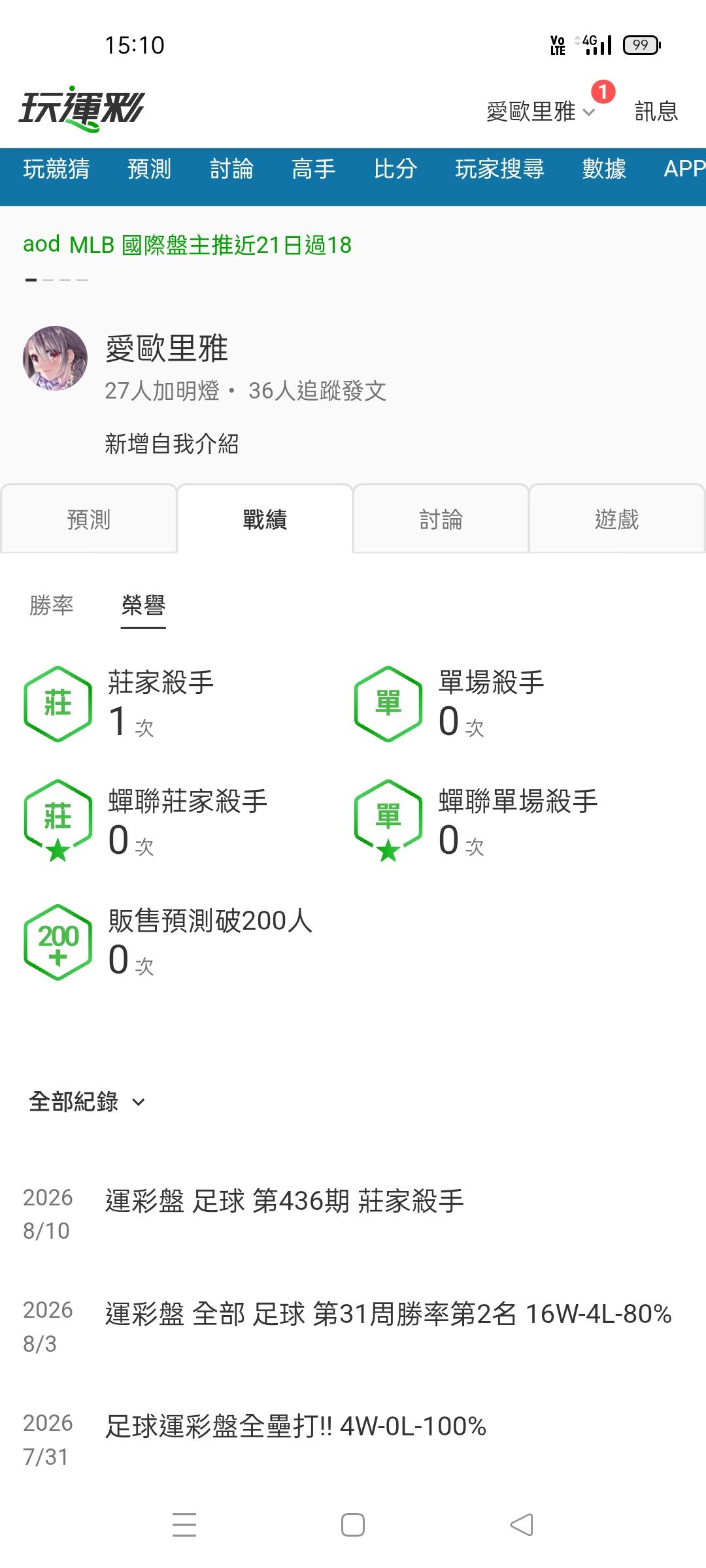Image resolution: width=706 pixels, height=1568 pixels.
Task: Switch to the 遊戲 profile tab
Action: click(616, 519)
